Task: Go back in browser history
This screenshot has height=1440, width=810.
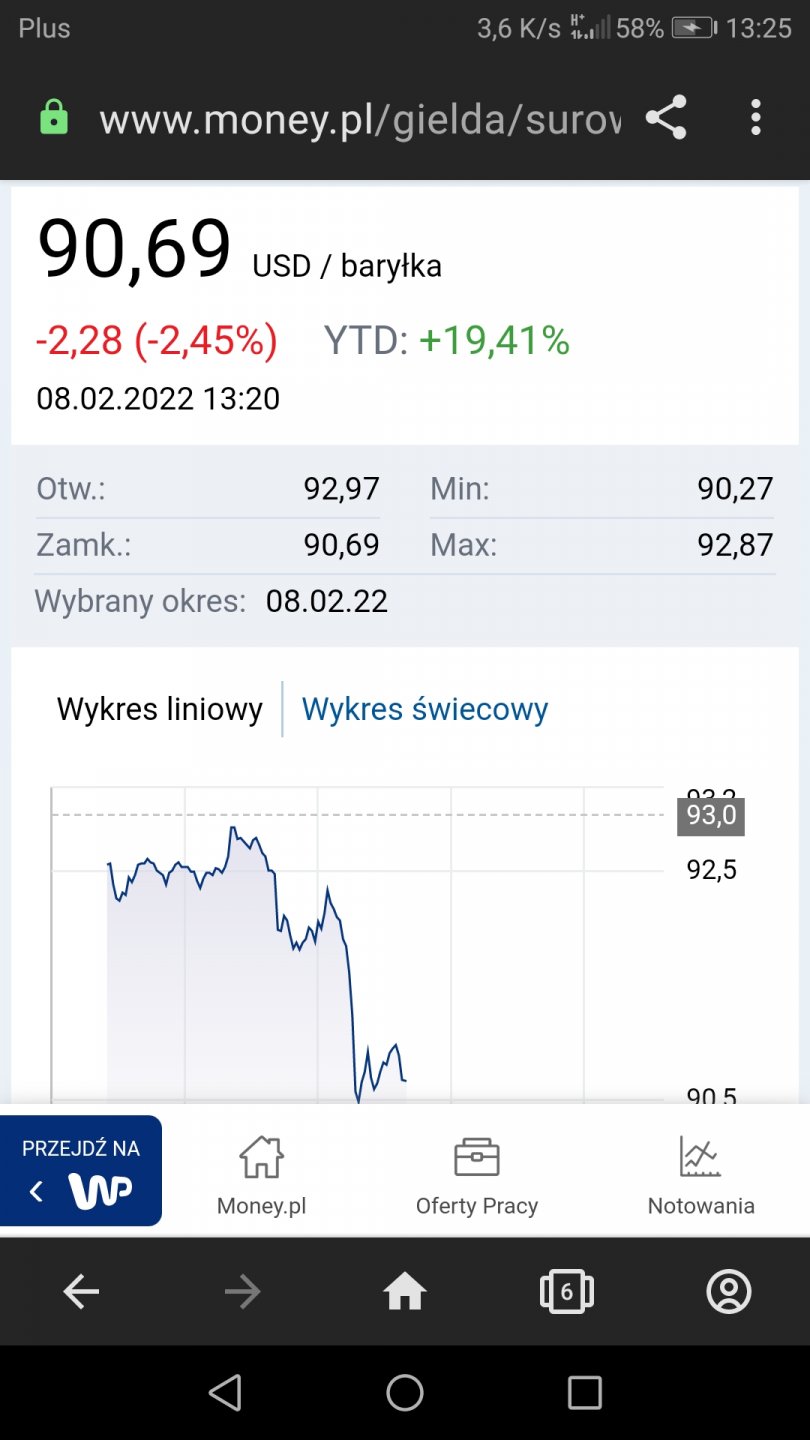Action: pos(81,1292)
